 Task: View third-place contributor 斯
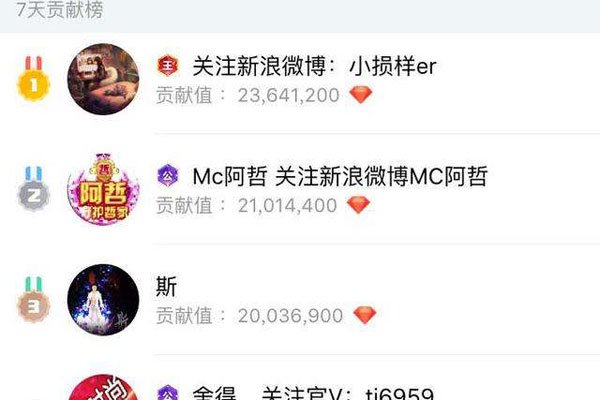[x=300, y=300]
